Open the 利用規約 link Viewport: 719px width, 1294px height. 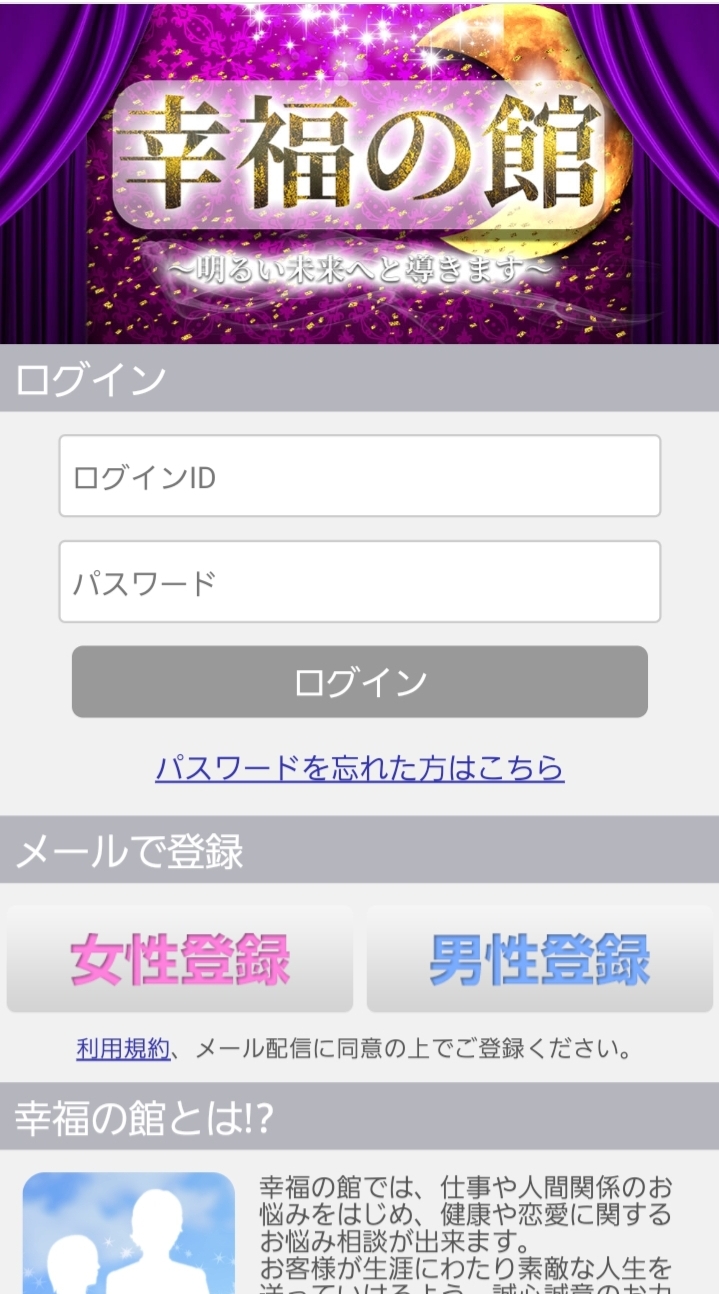[123, 1050]
